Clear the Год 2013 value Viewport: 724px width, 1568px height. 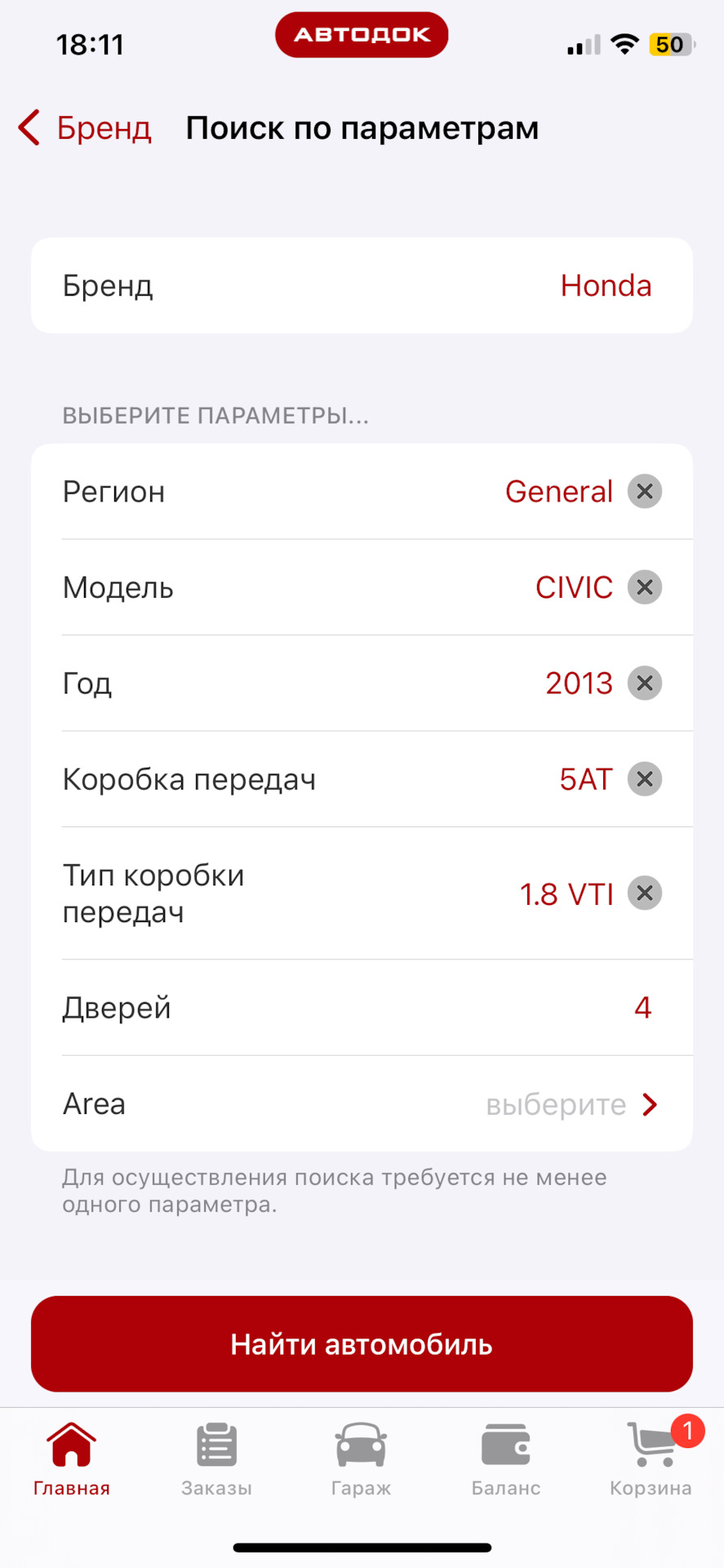pos(644,684)
